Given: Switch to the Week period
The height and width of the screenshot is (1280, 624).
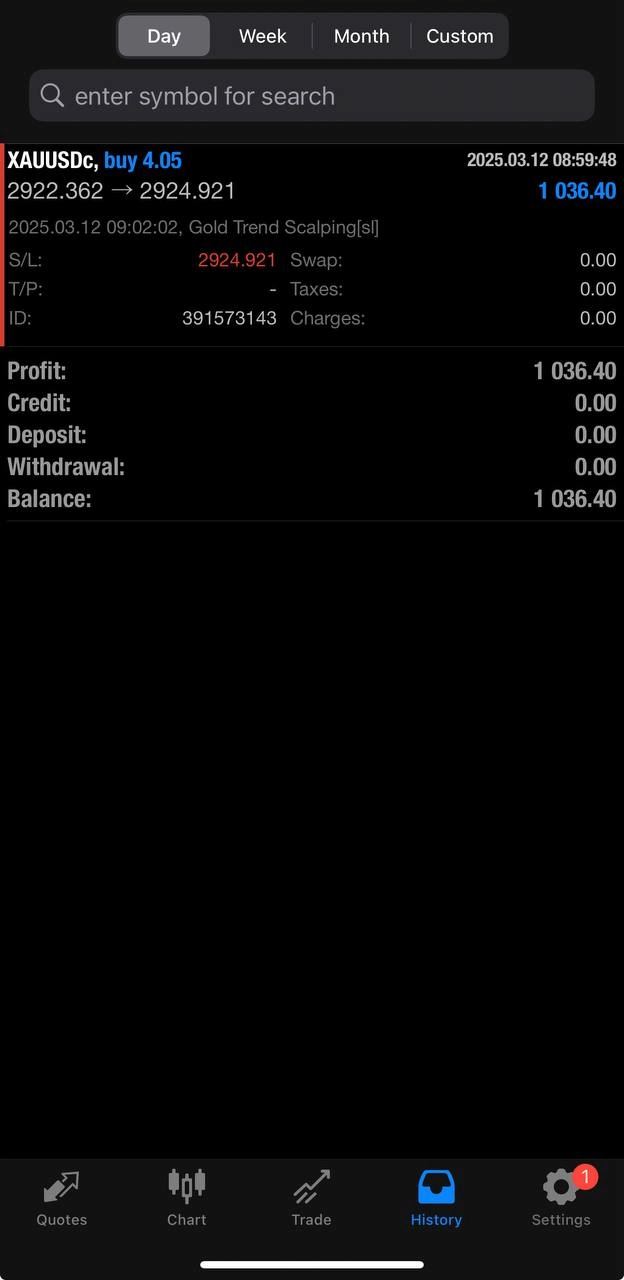Looking at the screenshot, I should [263, 36].
